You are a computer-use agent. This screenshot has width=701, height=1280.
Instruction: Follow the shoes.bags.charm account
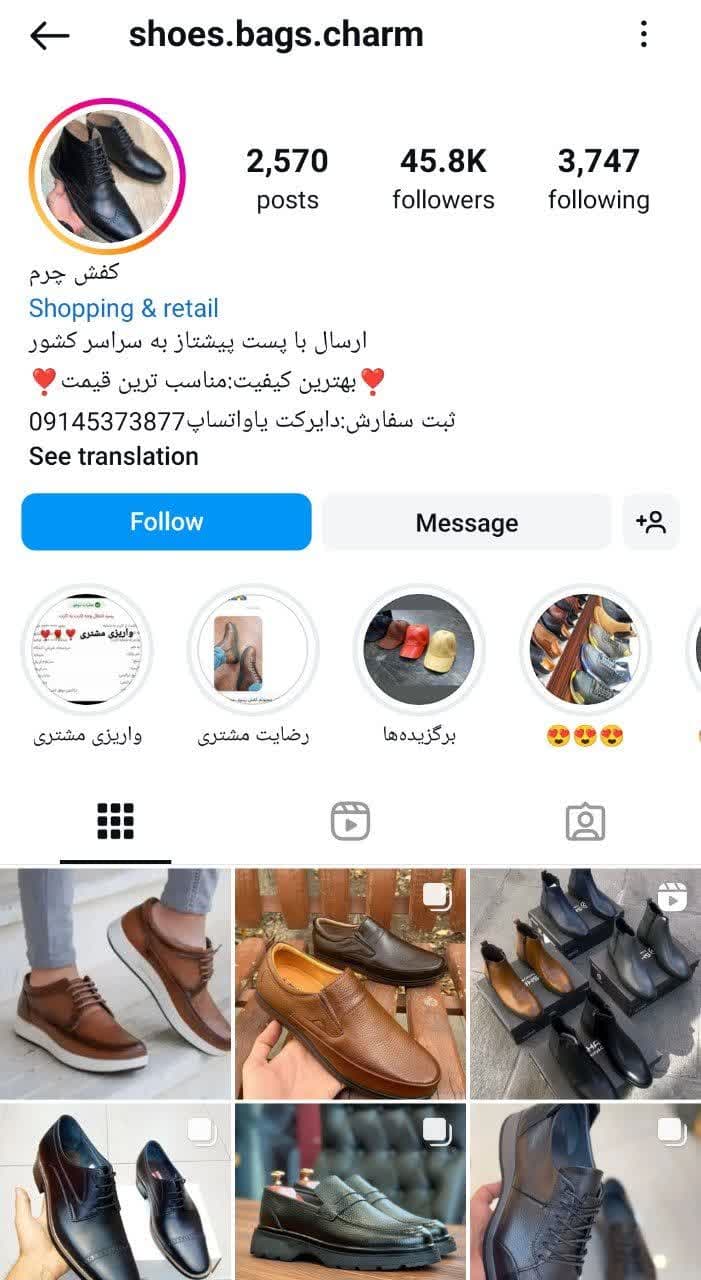pos(166,522)
